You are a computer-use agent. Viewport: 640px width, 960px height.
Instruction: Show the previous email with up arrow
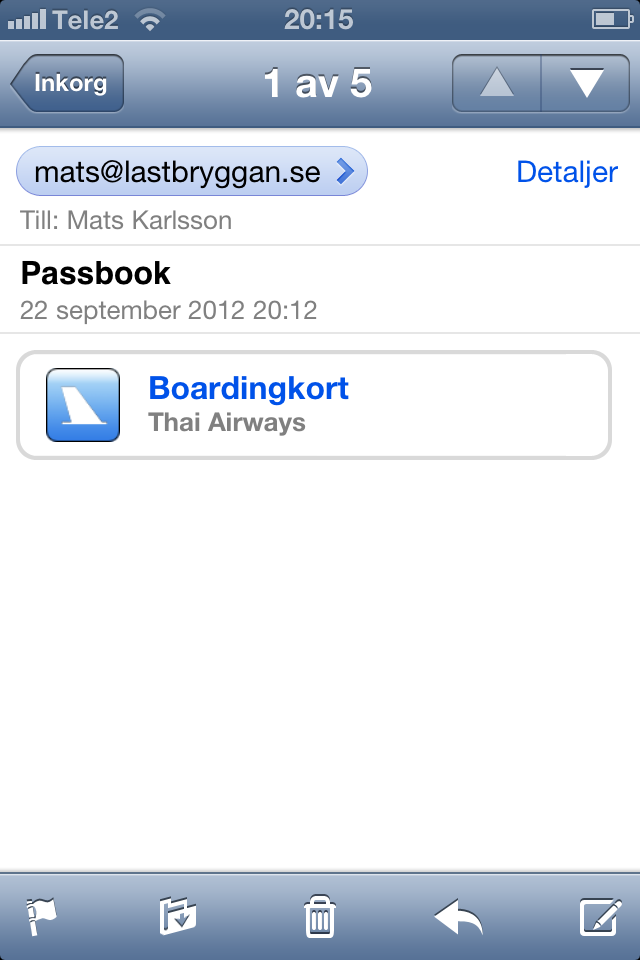[497, 83]
